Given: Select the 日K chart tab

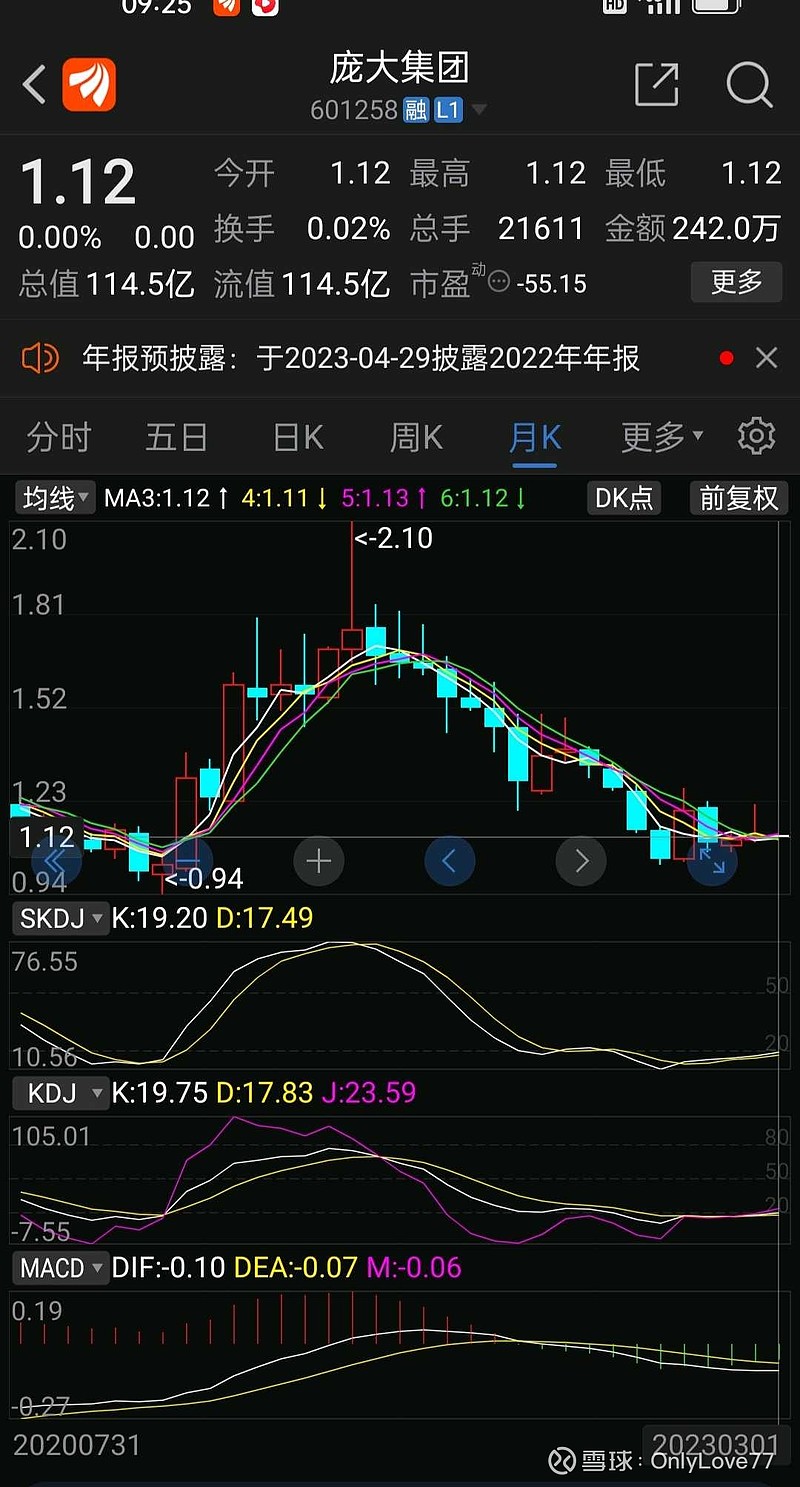Looking at the screenshot, I should point(298,437).
